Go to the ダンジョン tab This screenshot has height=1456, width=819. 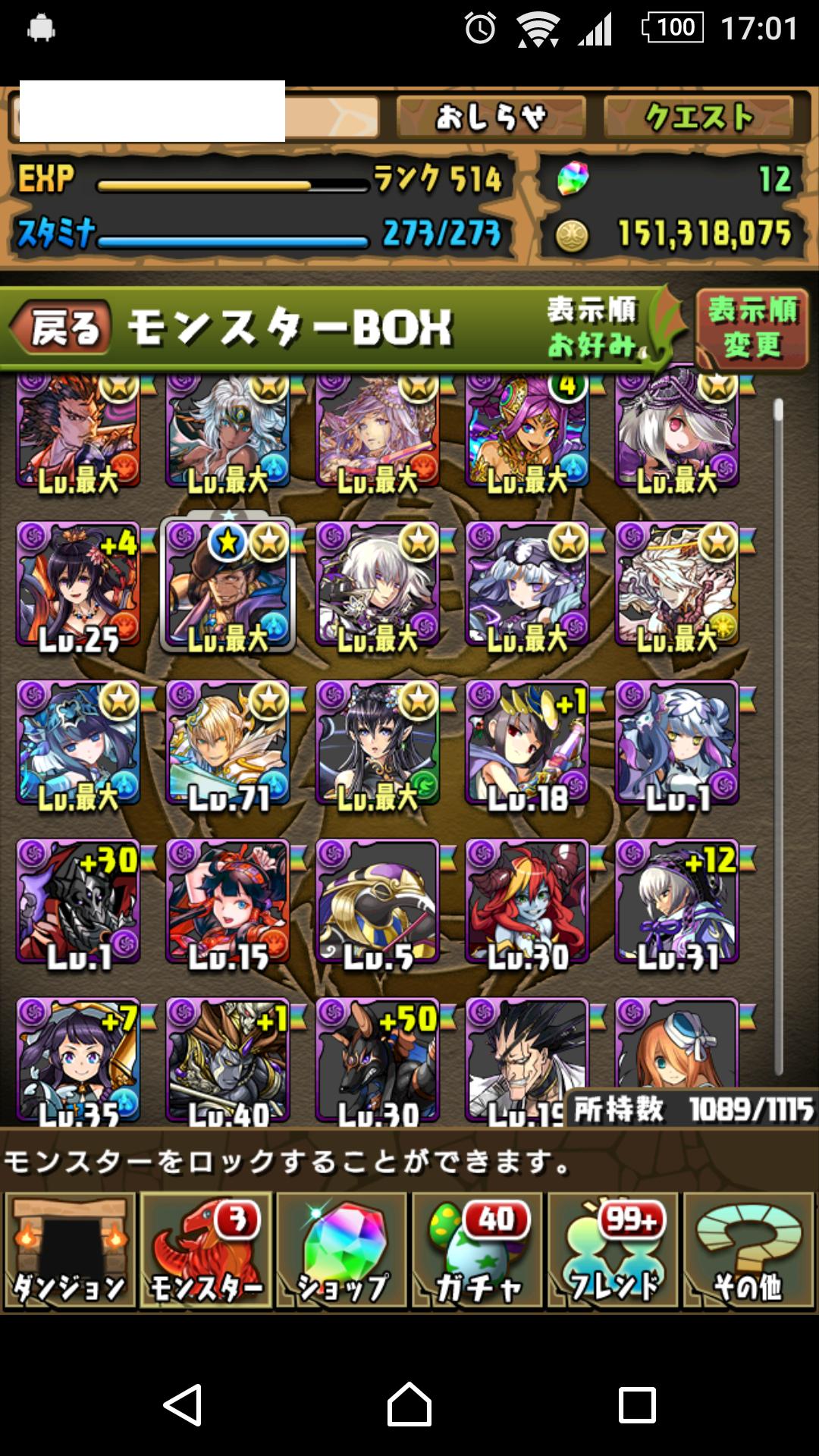pyautogui.click(x=70, y=1250)
